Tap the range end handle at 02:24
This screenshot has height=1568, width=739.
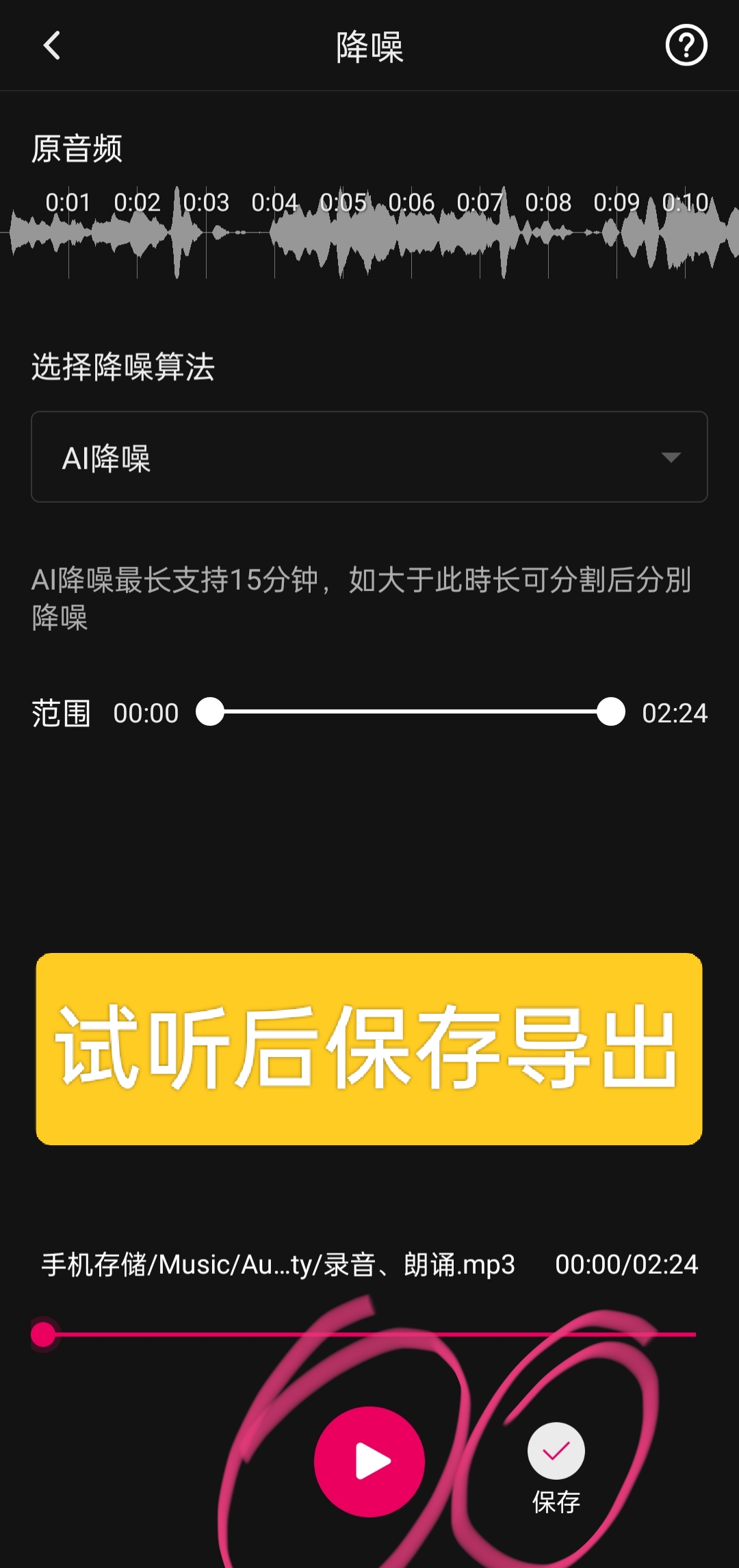610,711
